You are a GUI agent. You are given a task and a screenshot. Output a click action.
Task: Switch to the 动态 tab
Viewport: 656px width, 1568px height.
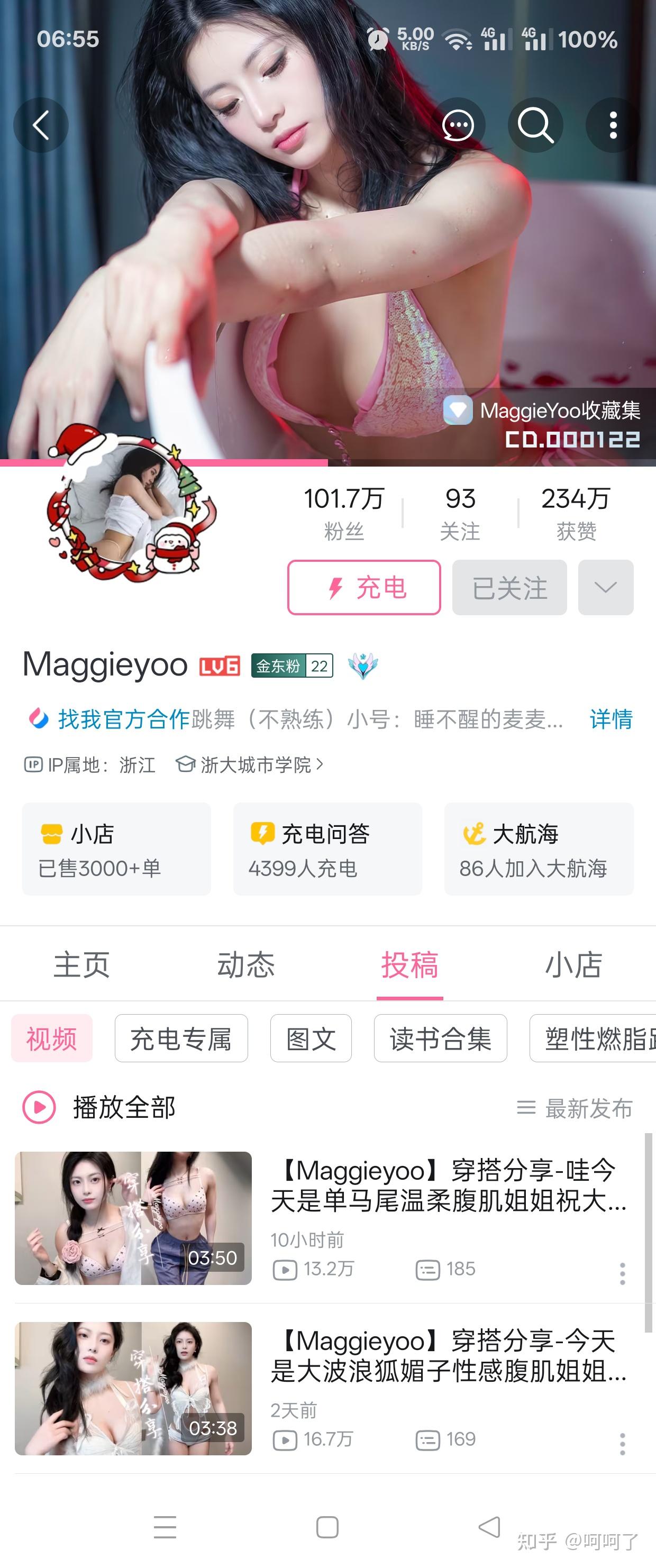coord(246,965)
